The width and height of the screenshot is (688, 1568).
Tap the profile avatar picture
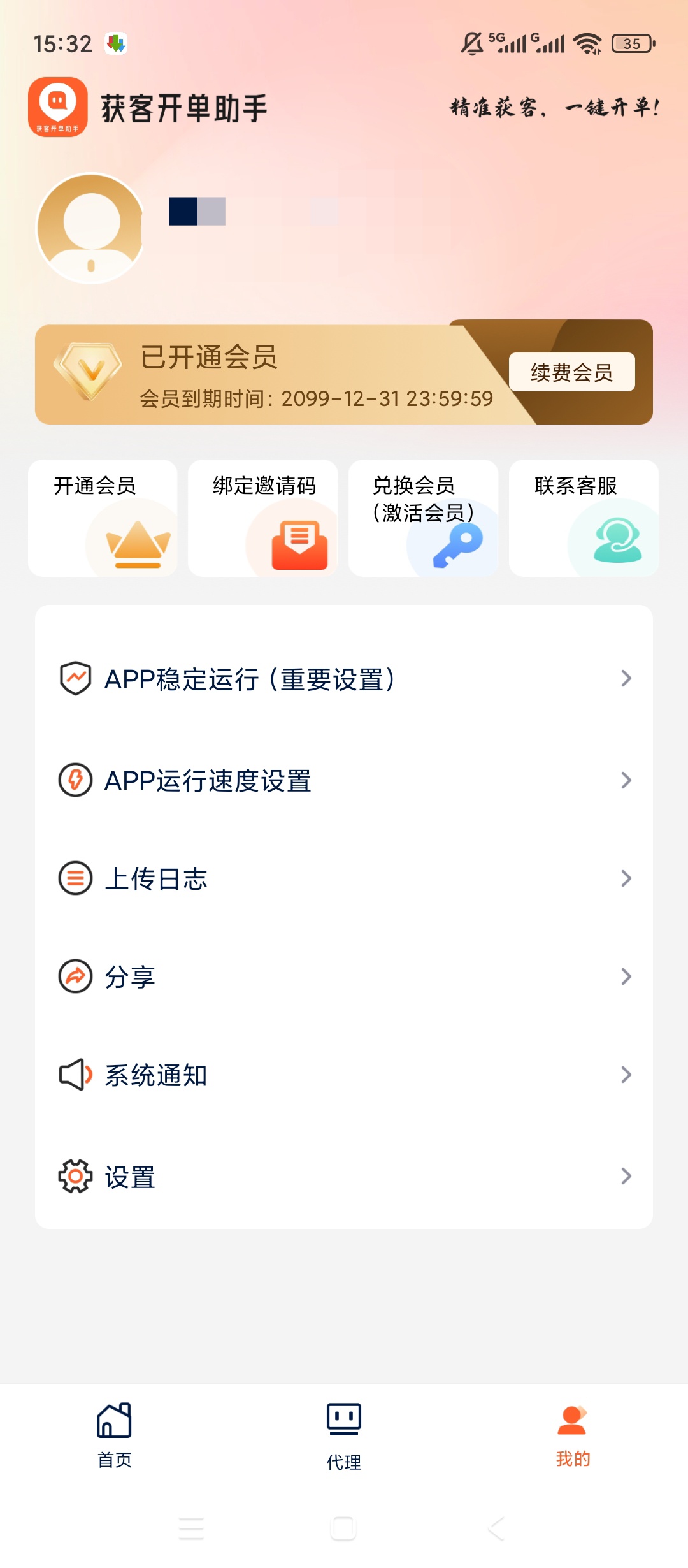point(90,228)
